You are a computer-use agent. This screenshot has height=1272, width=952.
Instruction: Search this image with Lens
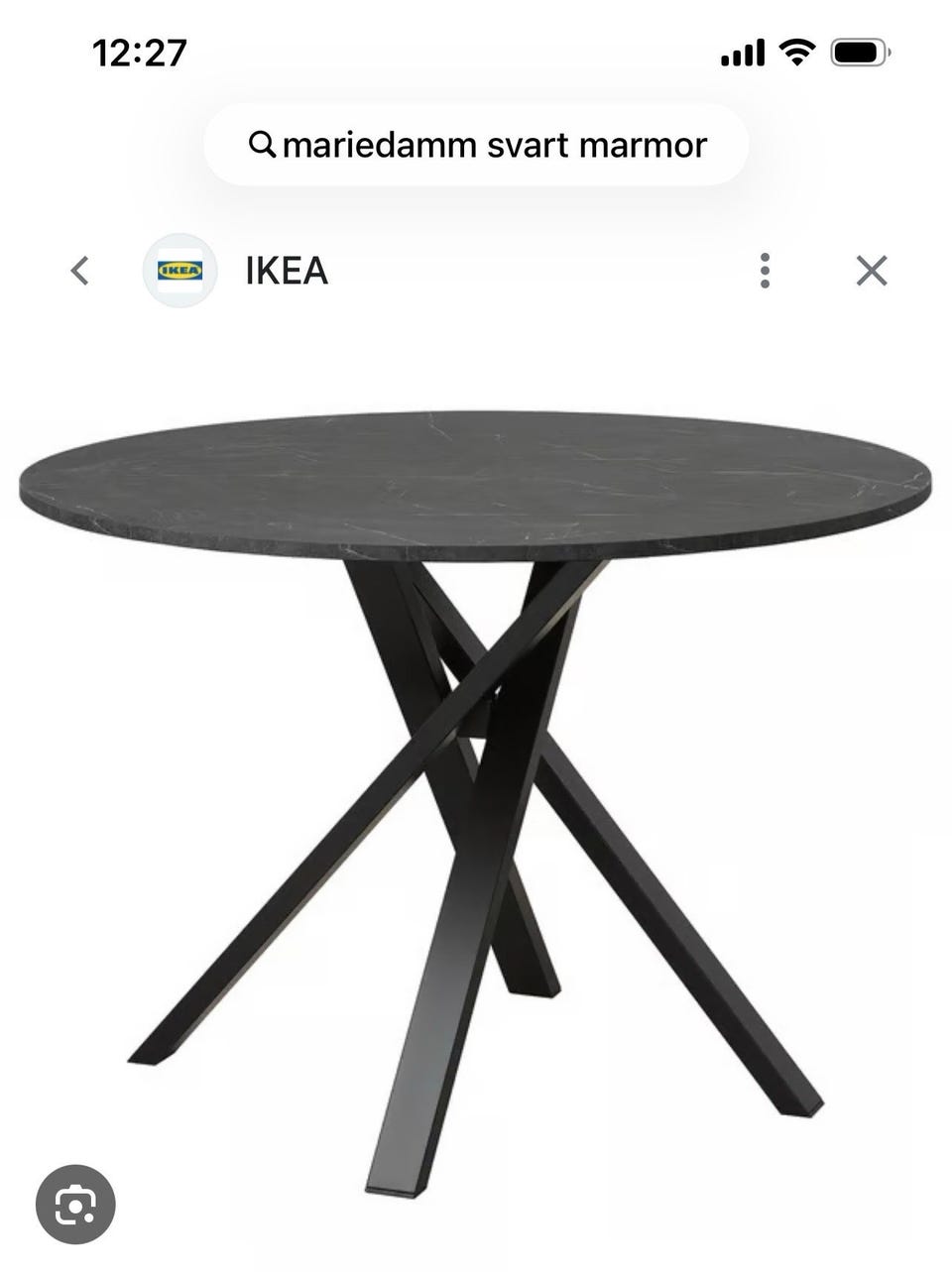[x=75, y=1205]
